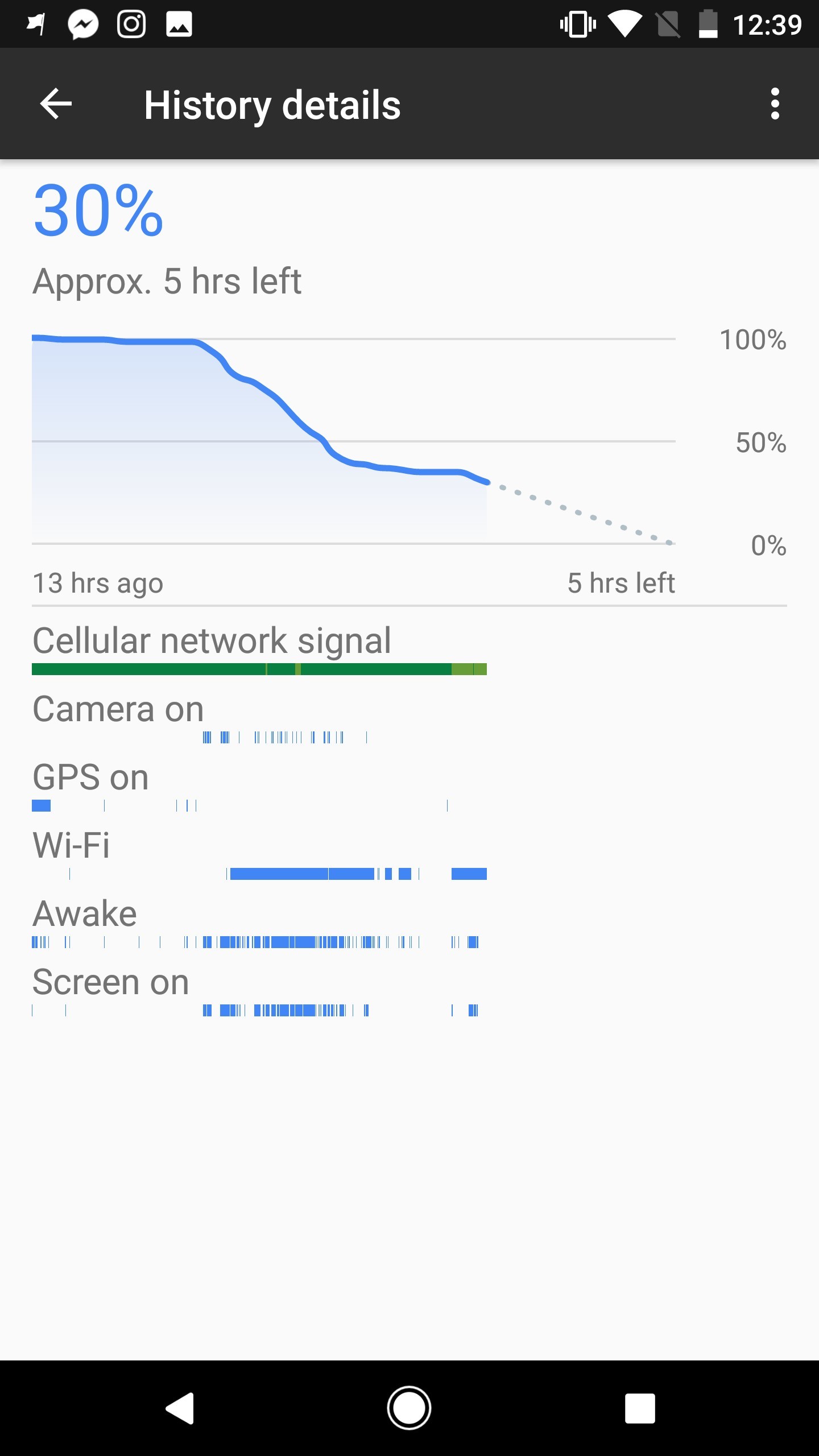The image size is (819, 1456).
Task: Tap the system home button
Action: 409,1408
